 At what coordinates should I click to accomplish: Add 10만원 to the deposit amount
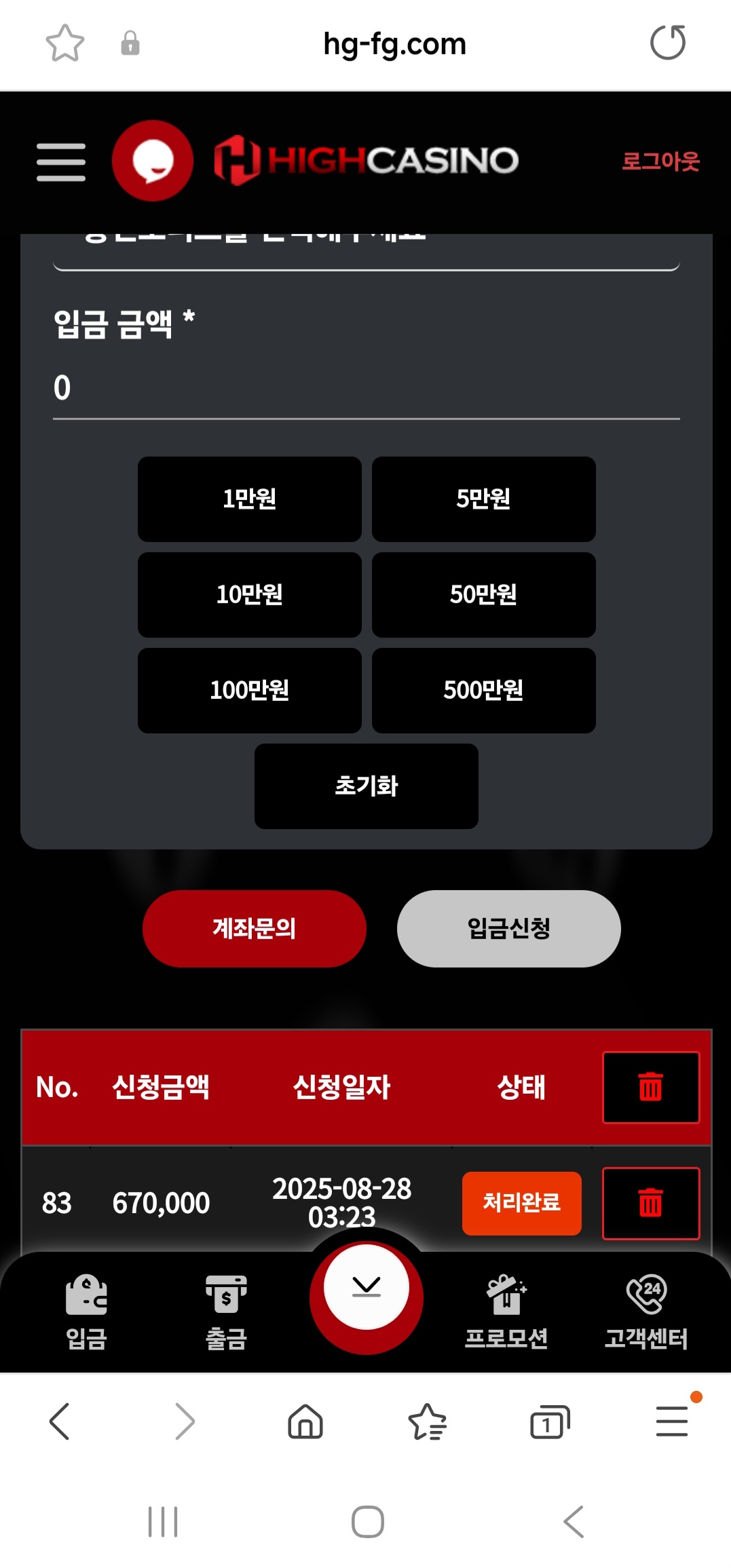[x=249, y=594]
